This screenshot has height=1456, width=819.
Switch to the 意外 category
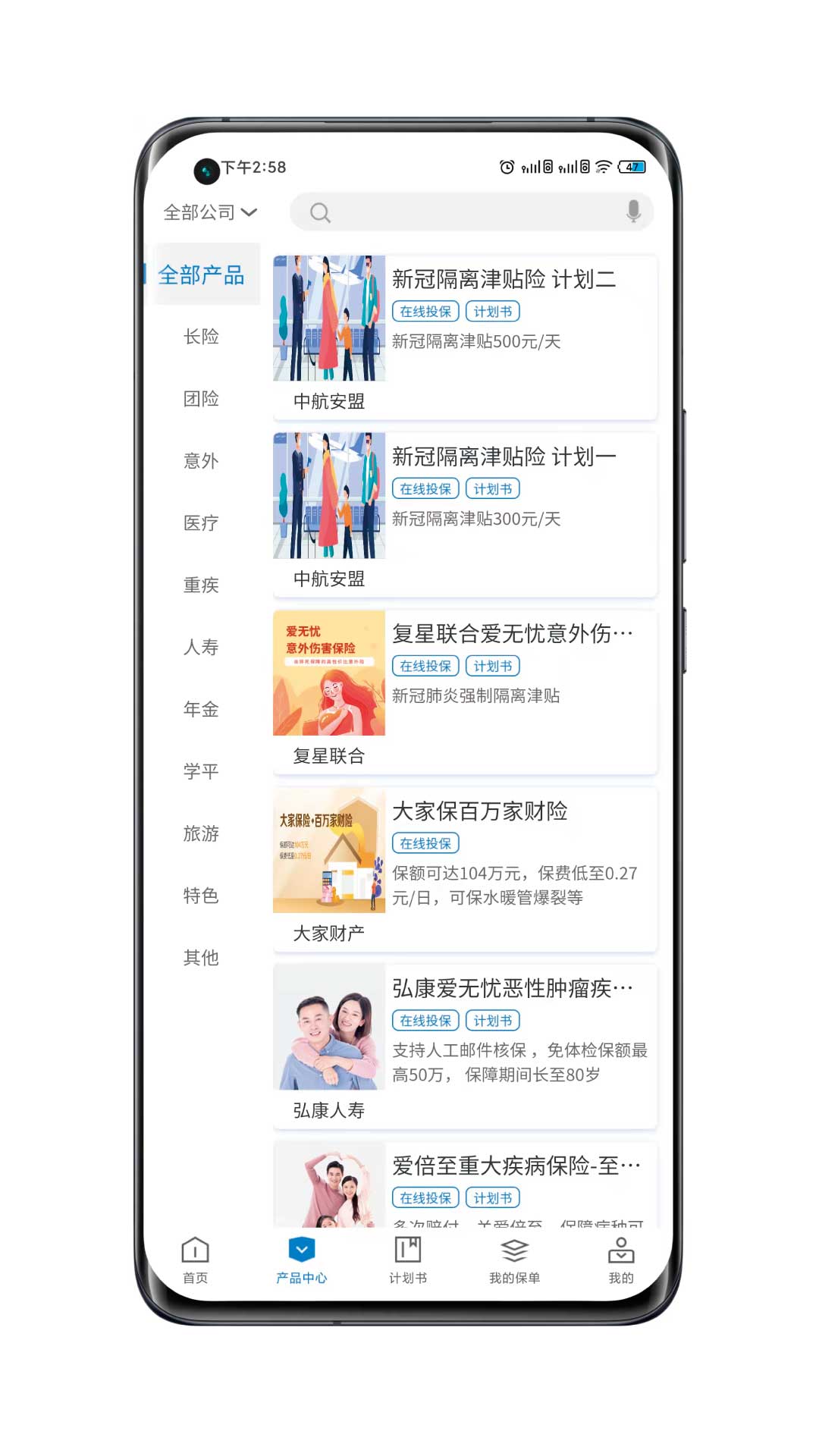point(201,460)
